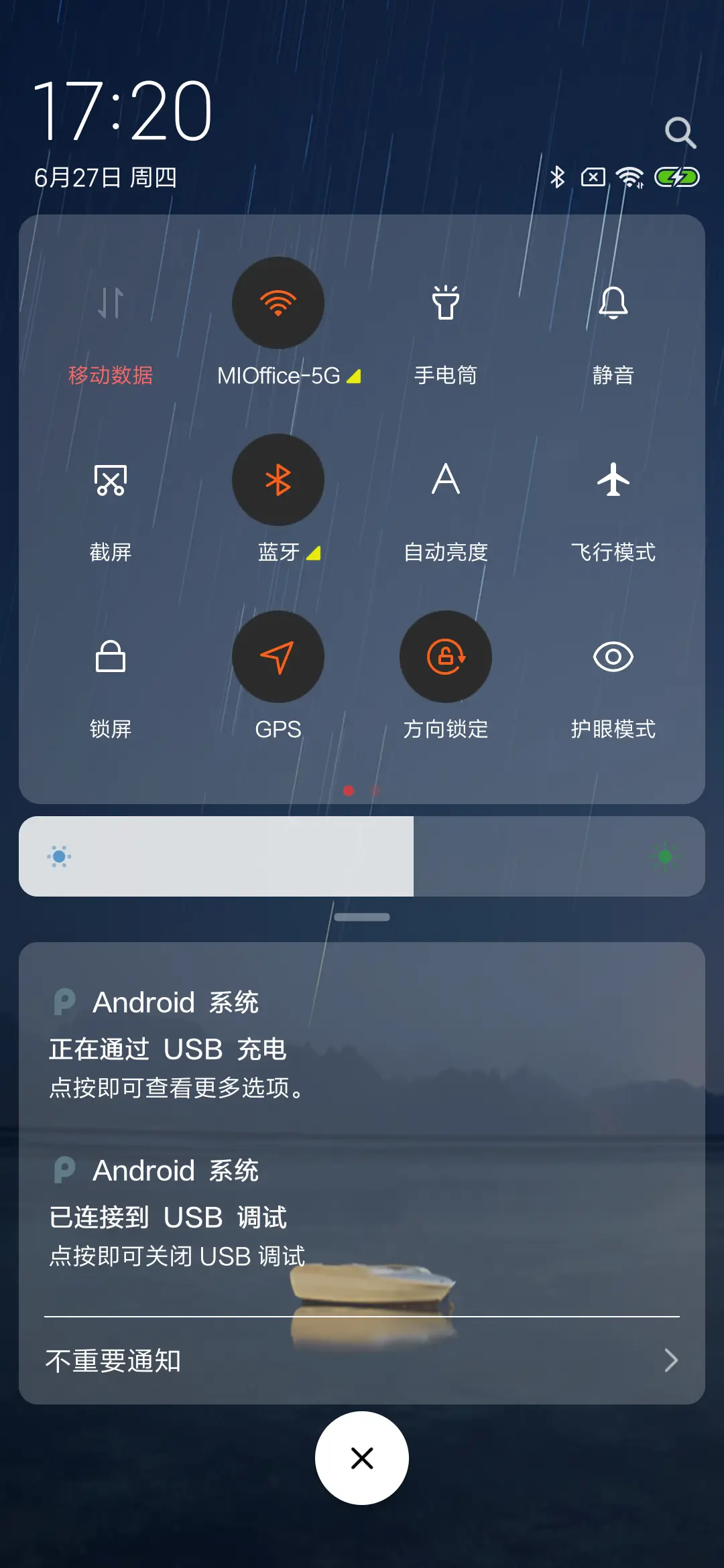Tap the airplane icon for 飞行模式
The height and width of the screenshot is (1568, 724).
pos(613,480)
